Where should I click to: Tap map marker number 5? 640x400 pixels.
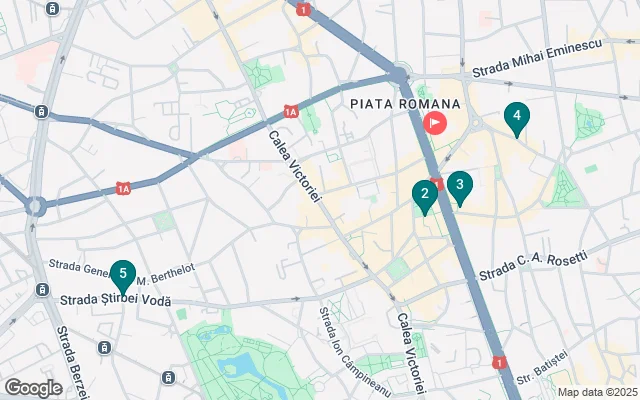pyautogui.click(x=123, y=273)
